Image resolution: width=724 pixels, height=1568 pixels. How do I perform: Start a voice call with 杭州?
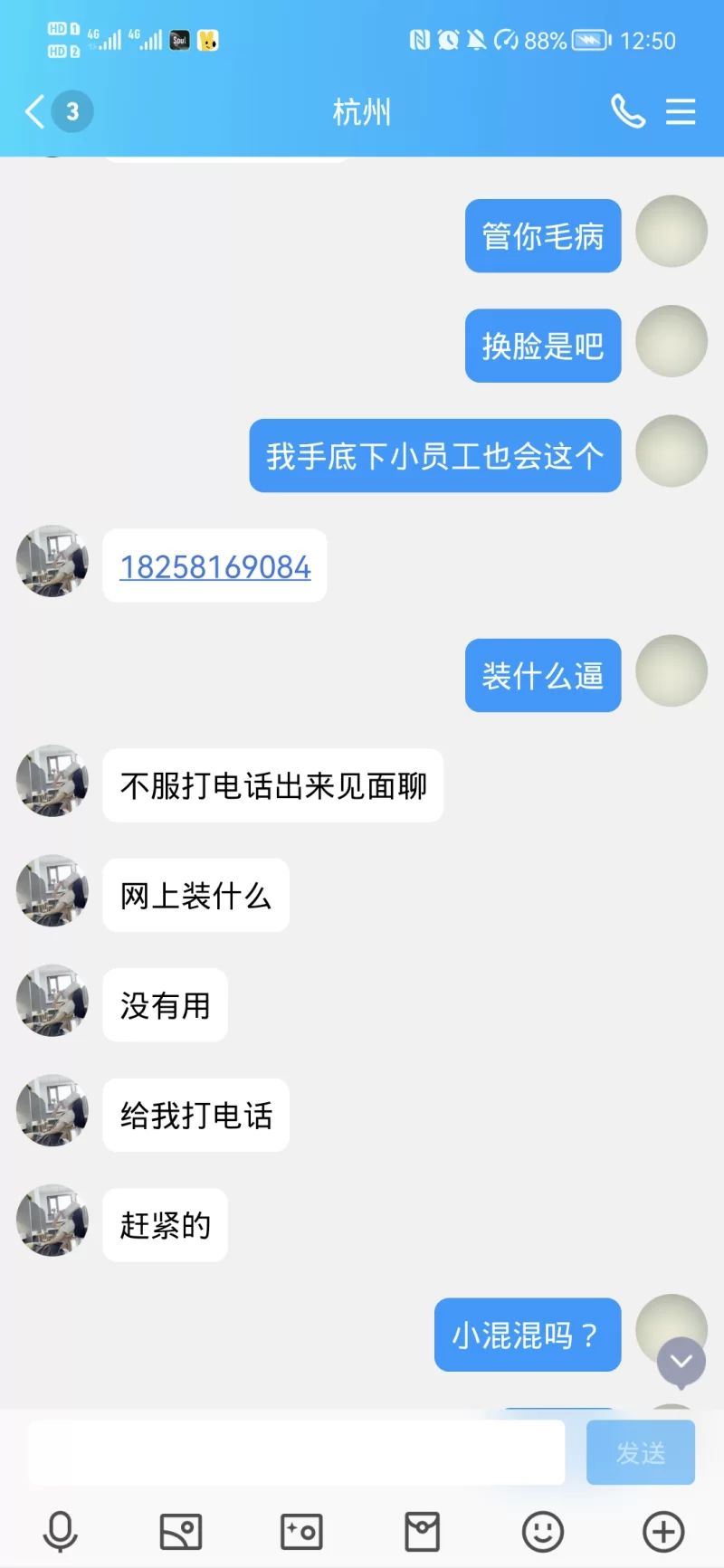[627, 111]
